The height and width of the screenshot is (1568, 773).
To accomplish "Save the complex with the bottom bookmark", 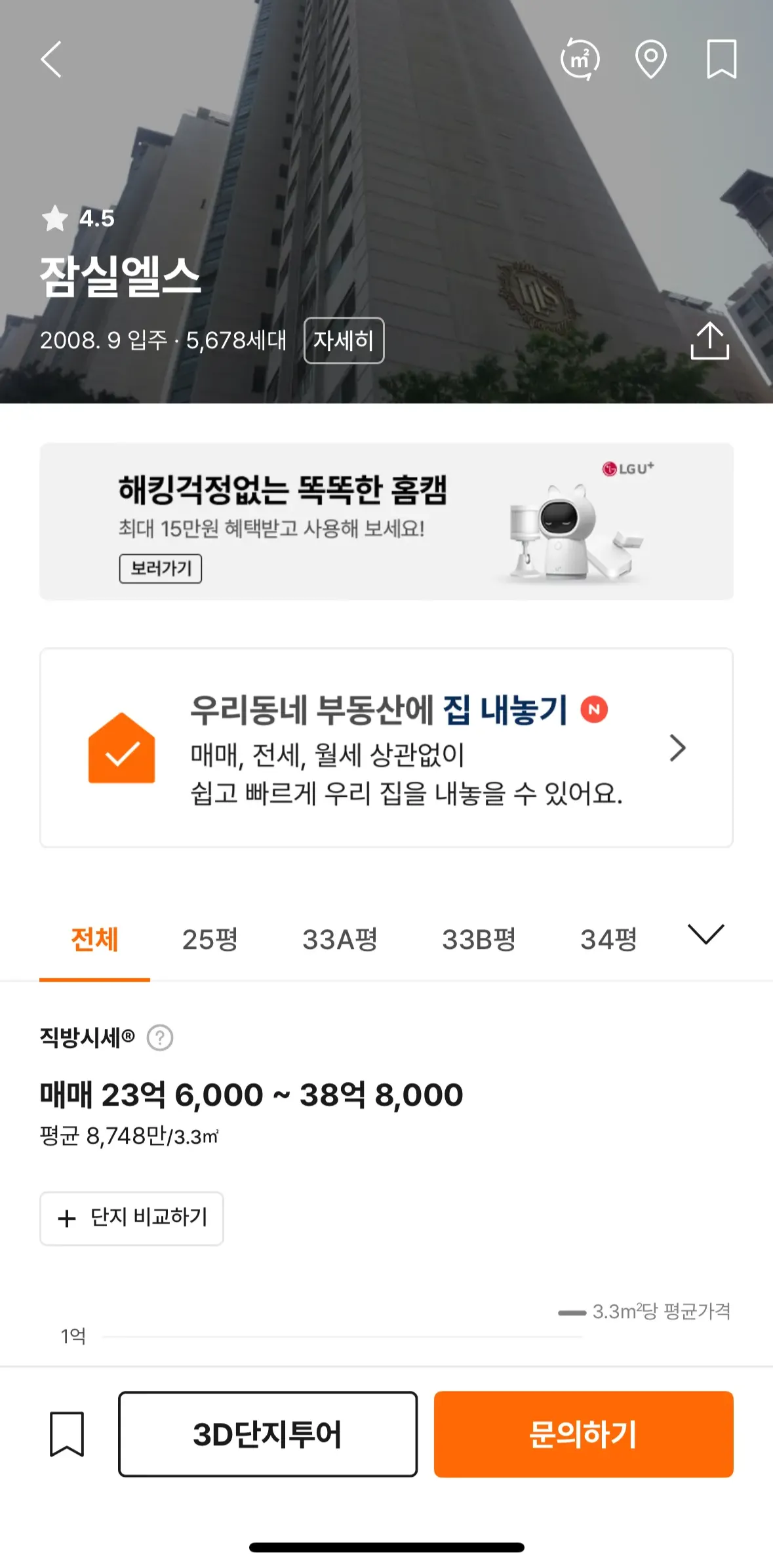I will coord(67,1434).
